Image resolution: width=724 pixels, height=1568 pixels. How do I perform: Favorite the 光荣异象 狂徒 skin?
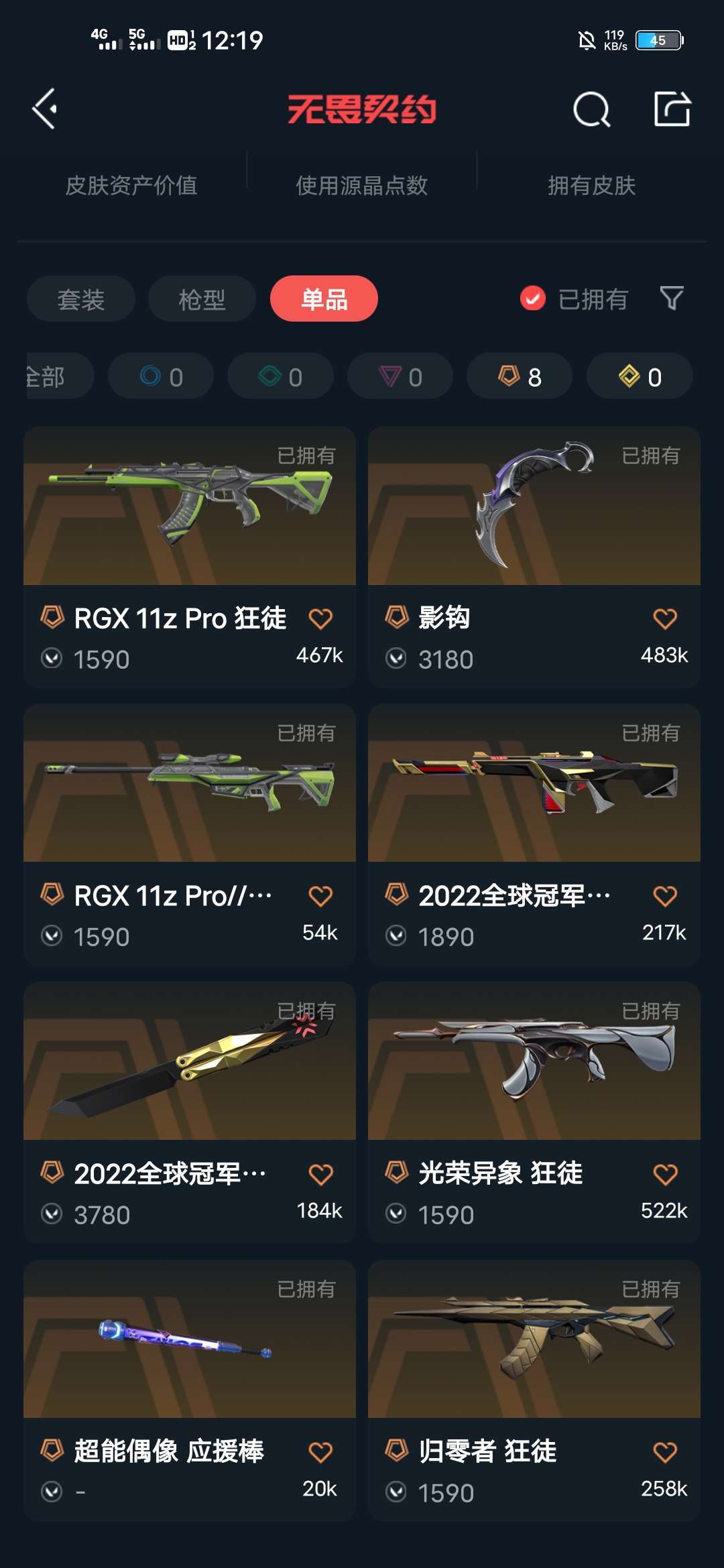pos(665,1174)
